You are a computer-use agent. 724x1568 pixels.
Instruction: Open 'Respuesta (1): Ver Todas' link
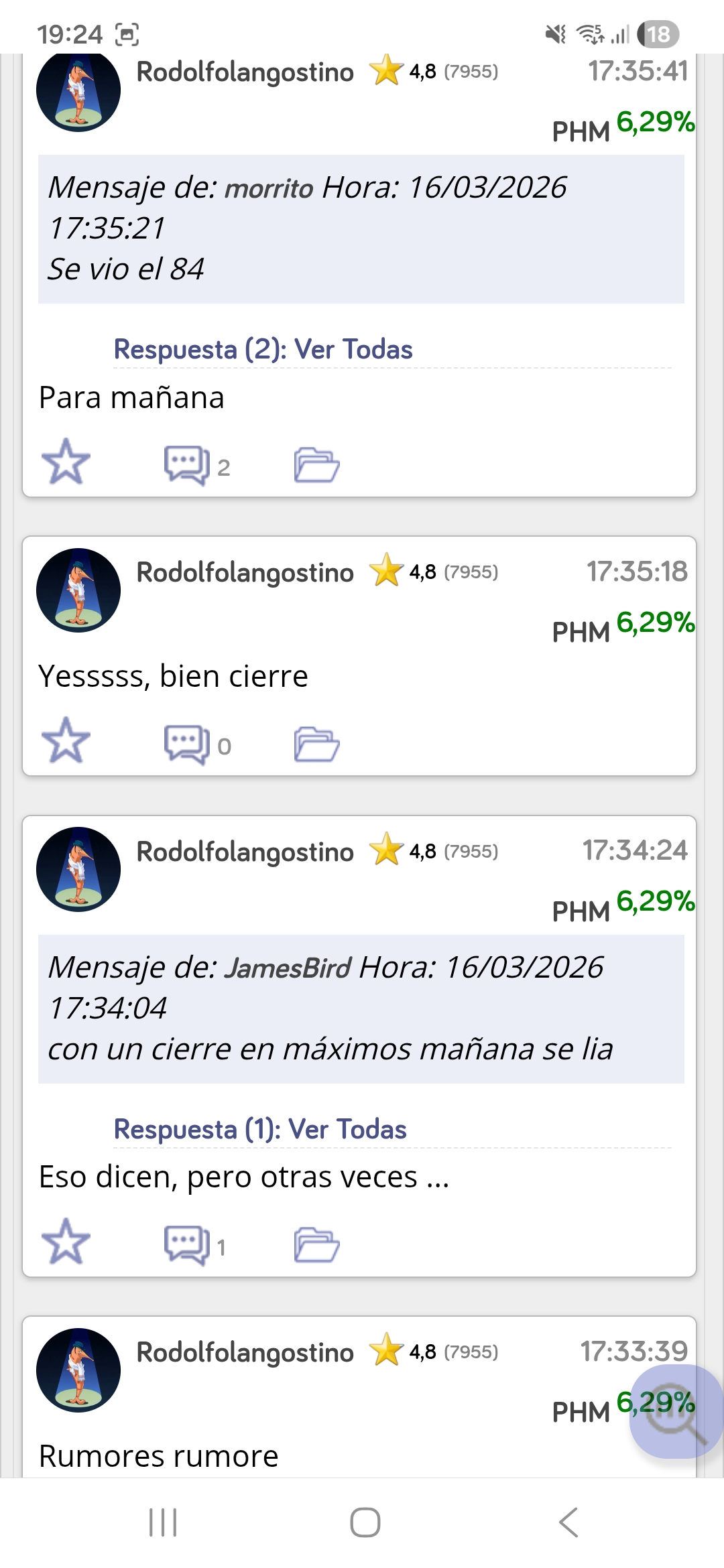pos(260,1129)
